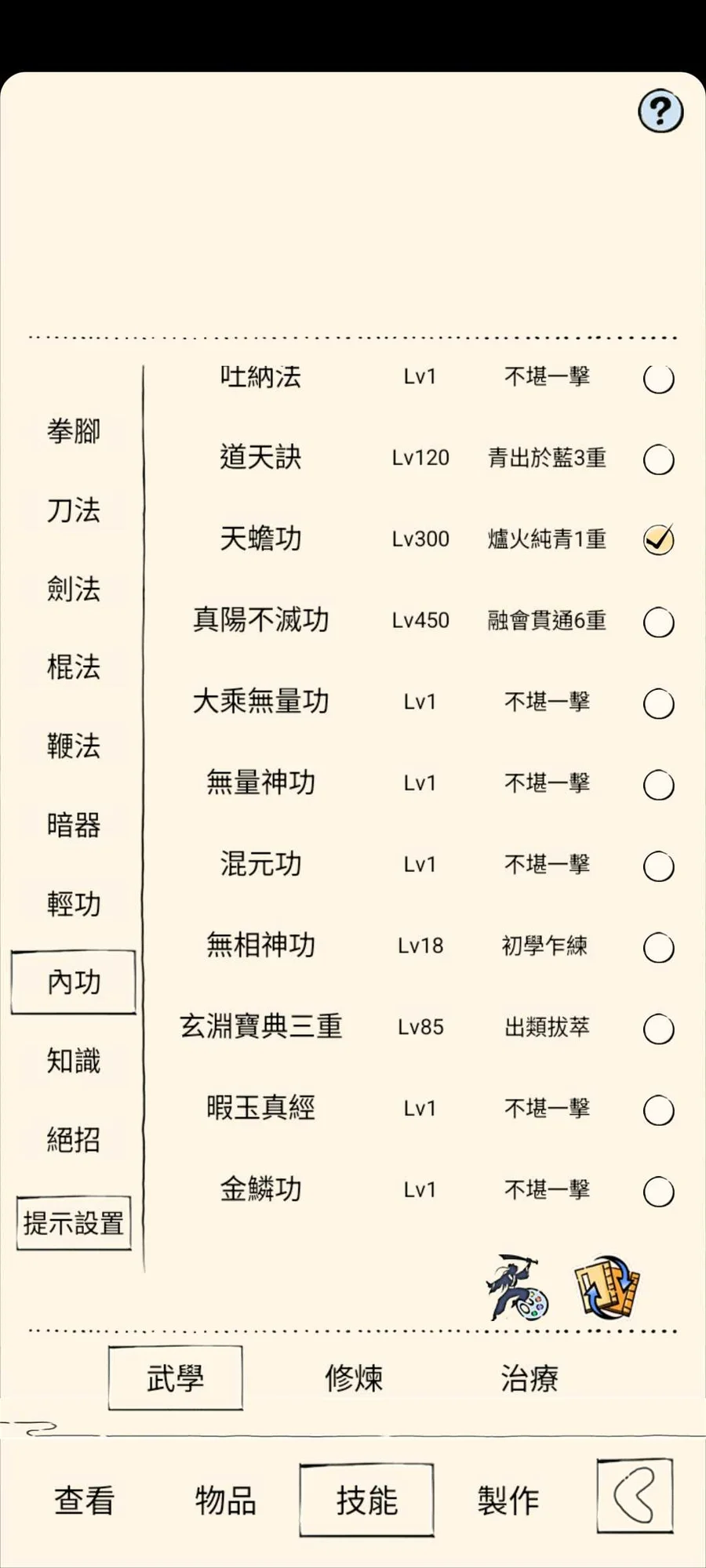Tap the swordsman palette icon
706x1568 pixels.
(517, 1288)
